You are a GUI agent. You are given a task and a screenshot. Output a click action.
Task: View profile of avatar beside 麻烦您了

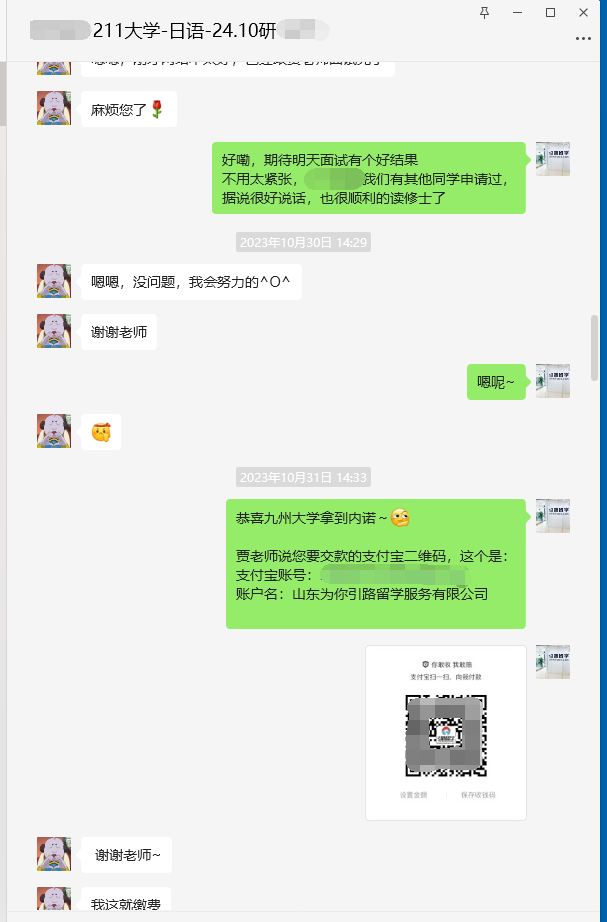(x=53, y=108)
